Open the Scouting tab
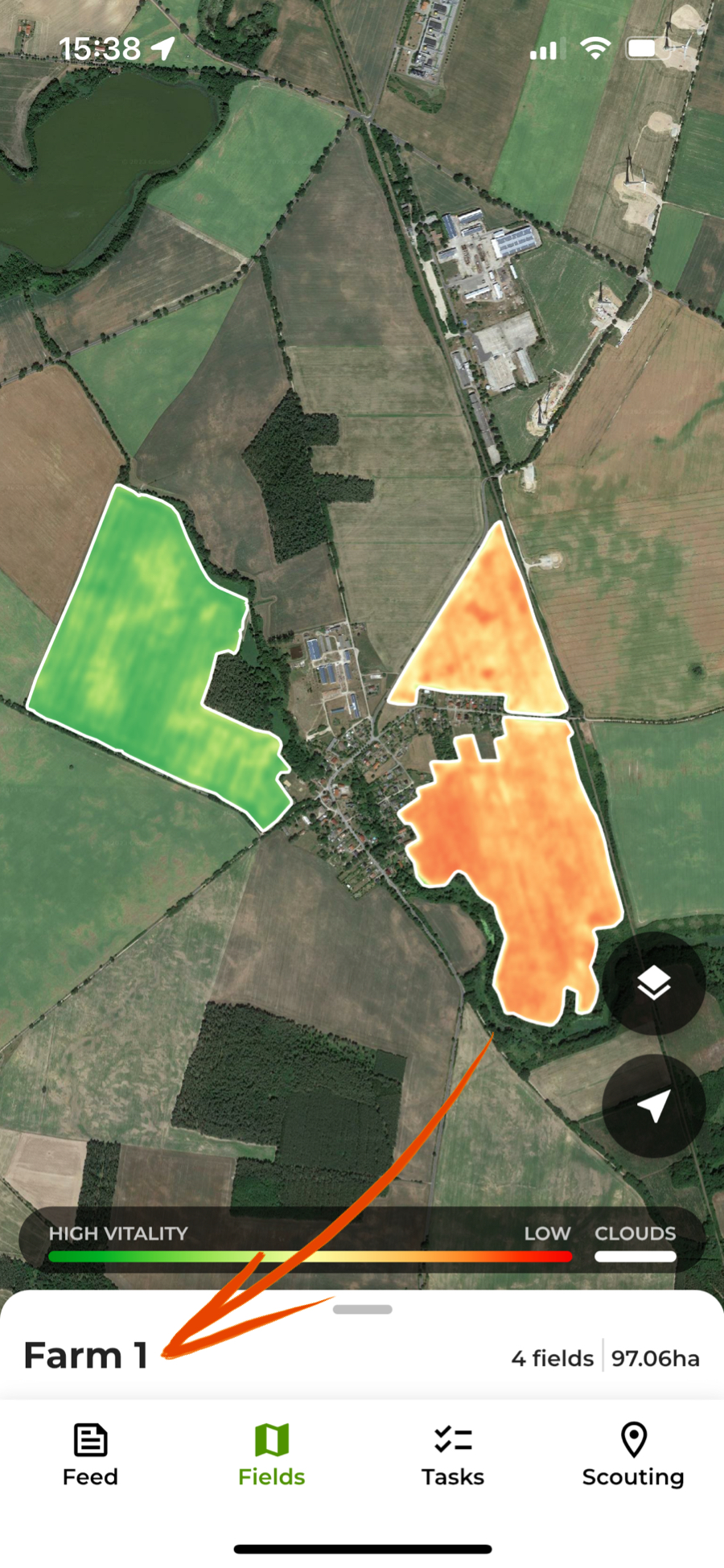 pos(633,1455)
